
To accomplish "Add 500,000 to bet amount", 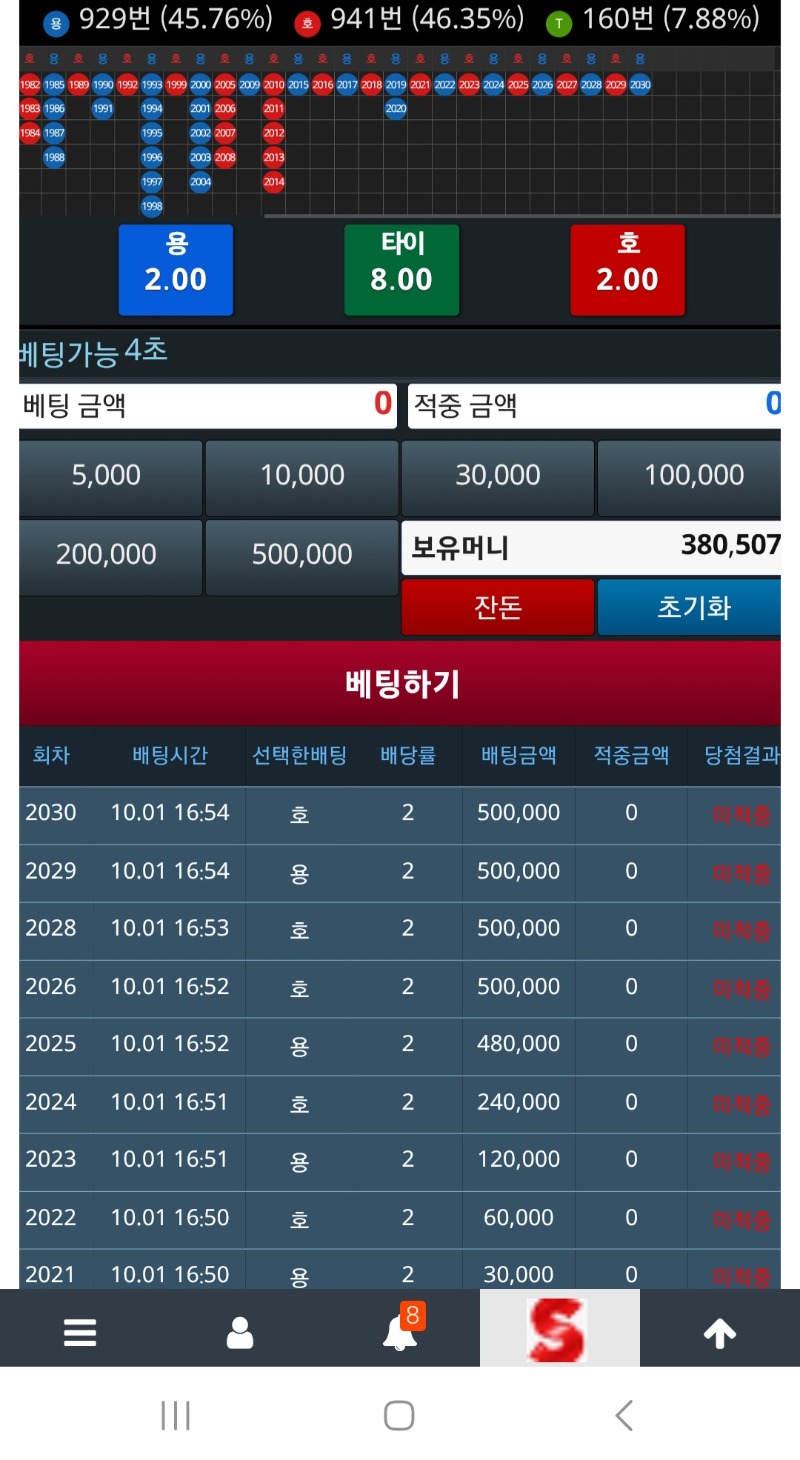I will point(302,555).
